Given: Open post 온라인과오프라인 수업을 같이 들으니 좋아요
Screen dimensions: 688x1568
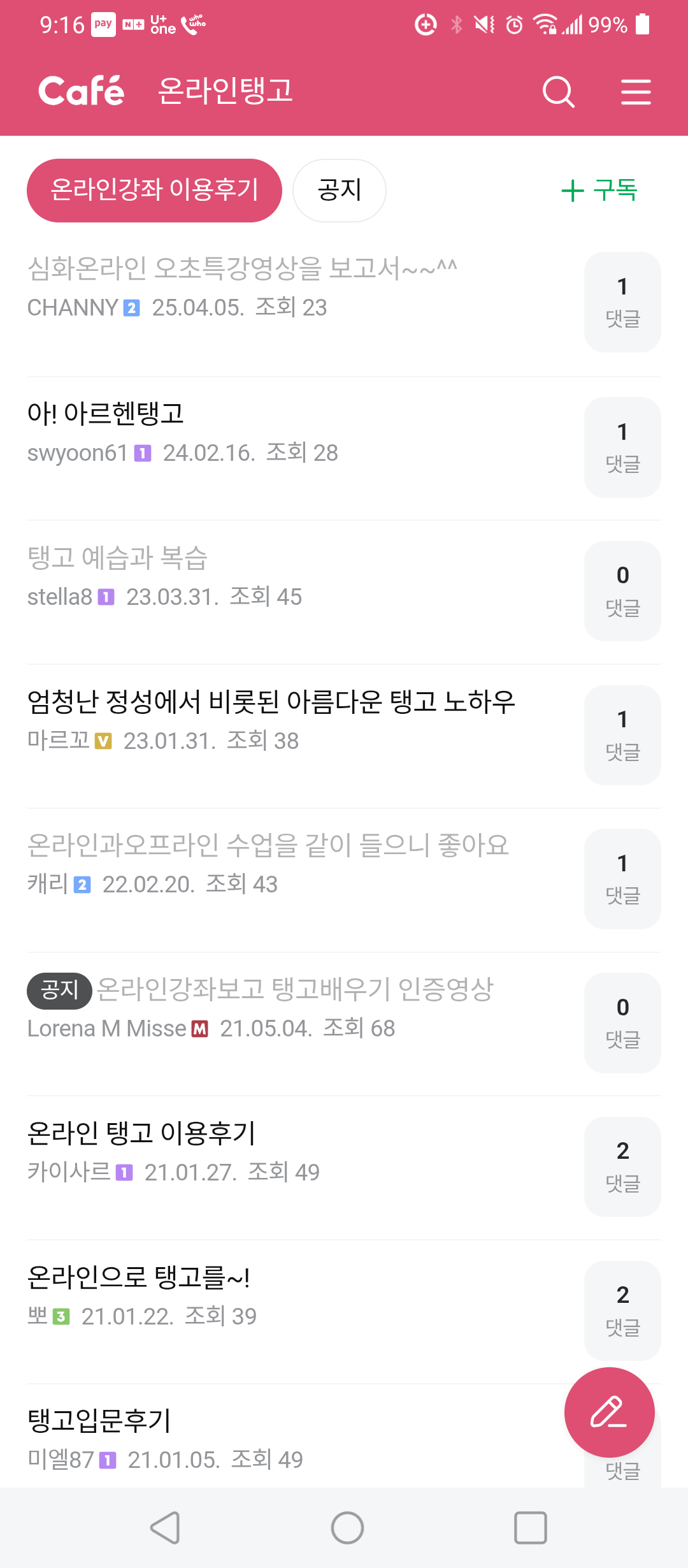Looking at the screenshot, I should (x=268, y=845).
